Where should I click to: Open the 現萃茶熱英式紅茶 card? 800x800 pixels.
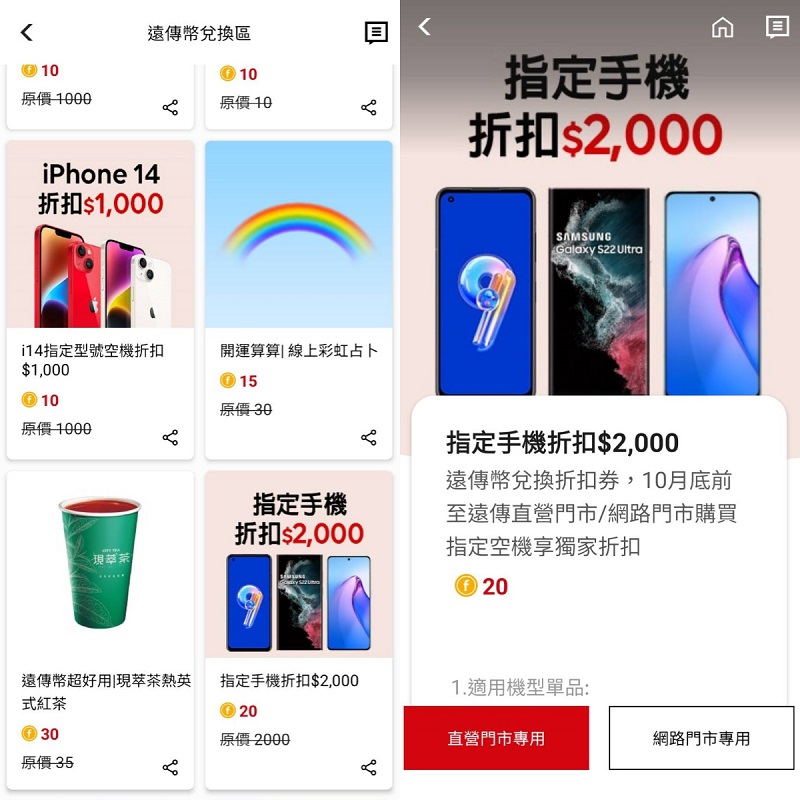click(x=100, y=565)
